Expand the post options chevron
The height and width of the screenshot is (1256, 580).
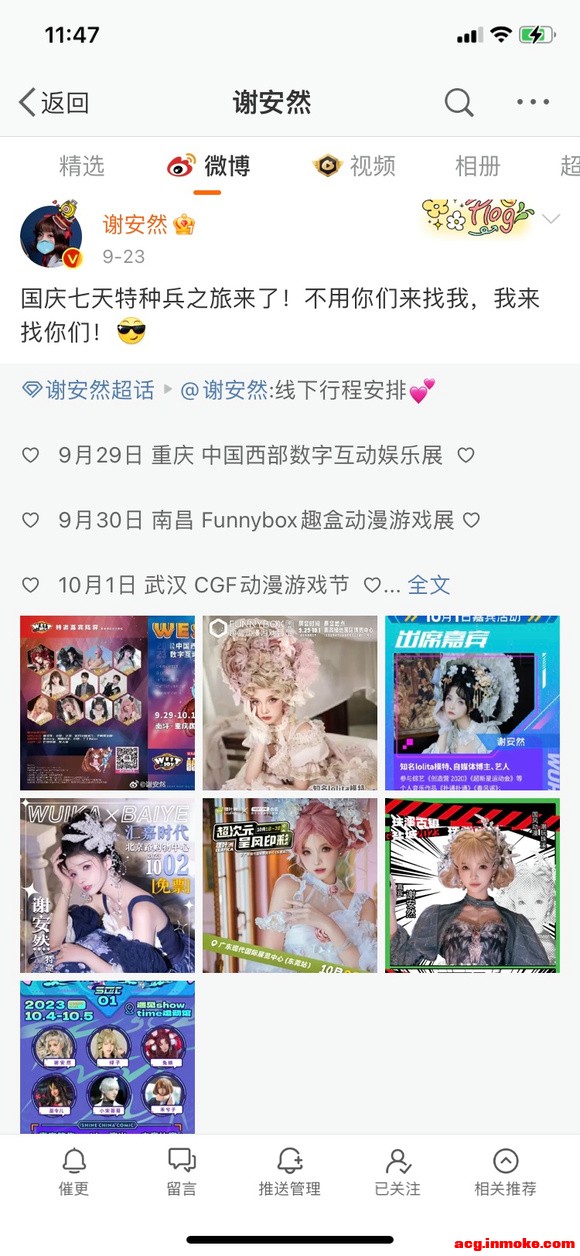551,219
